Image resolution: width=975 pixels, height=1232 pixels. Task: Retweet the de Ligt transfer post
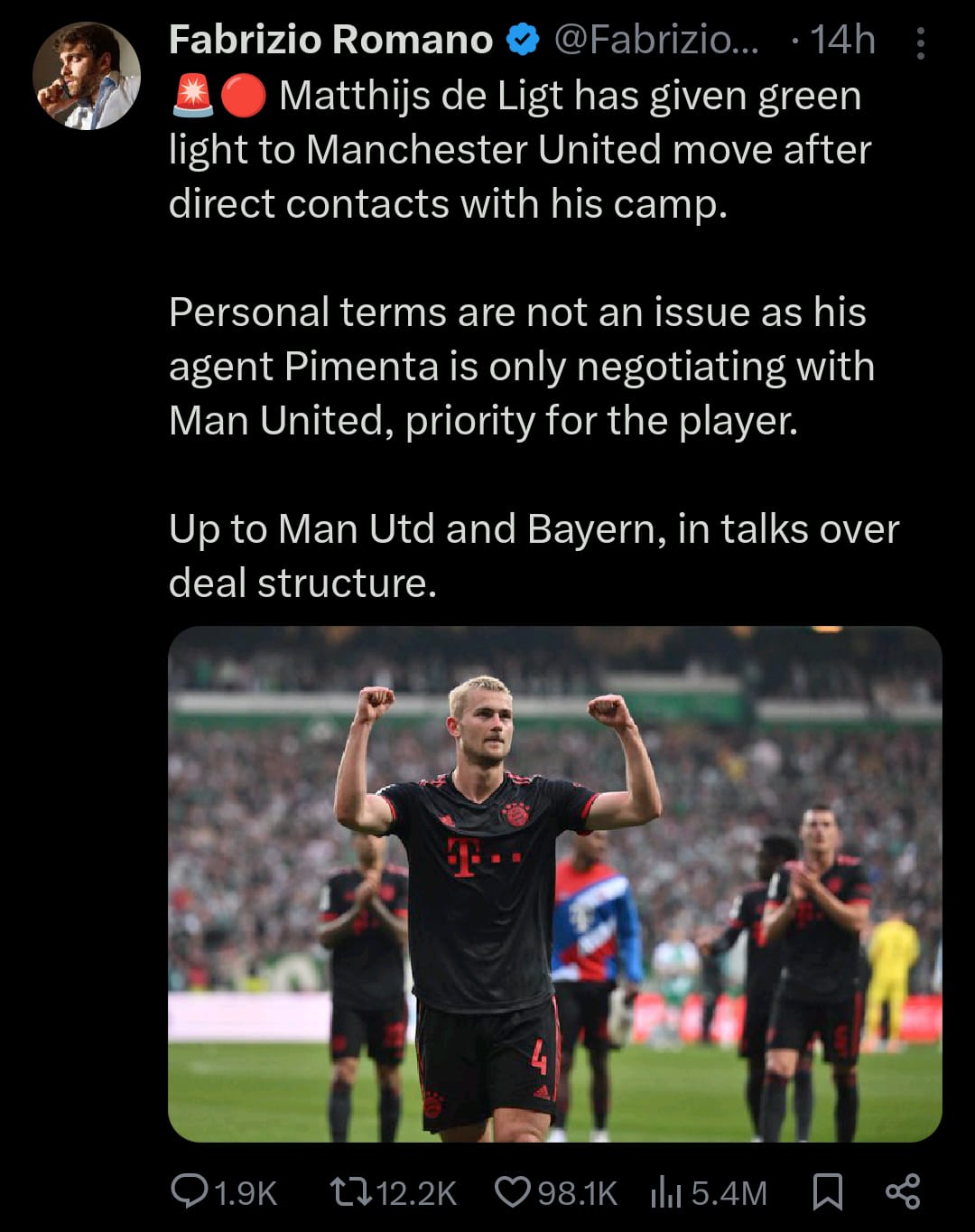pos(350,1191)
